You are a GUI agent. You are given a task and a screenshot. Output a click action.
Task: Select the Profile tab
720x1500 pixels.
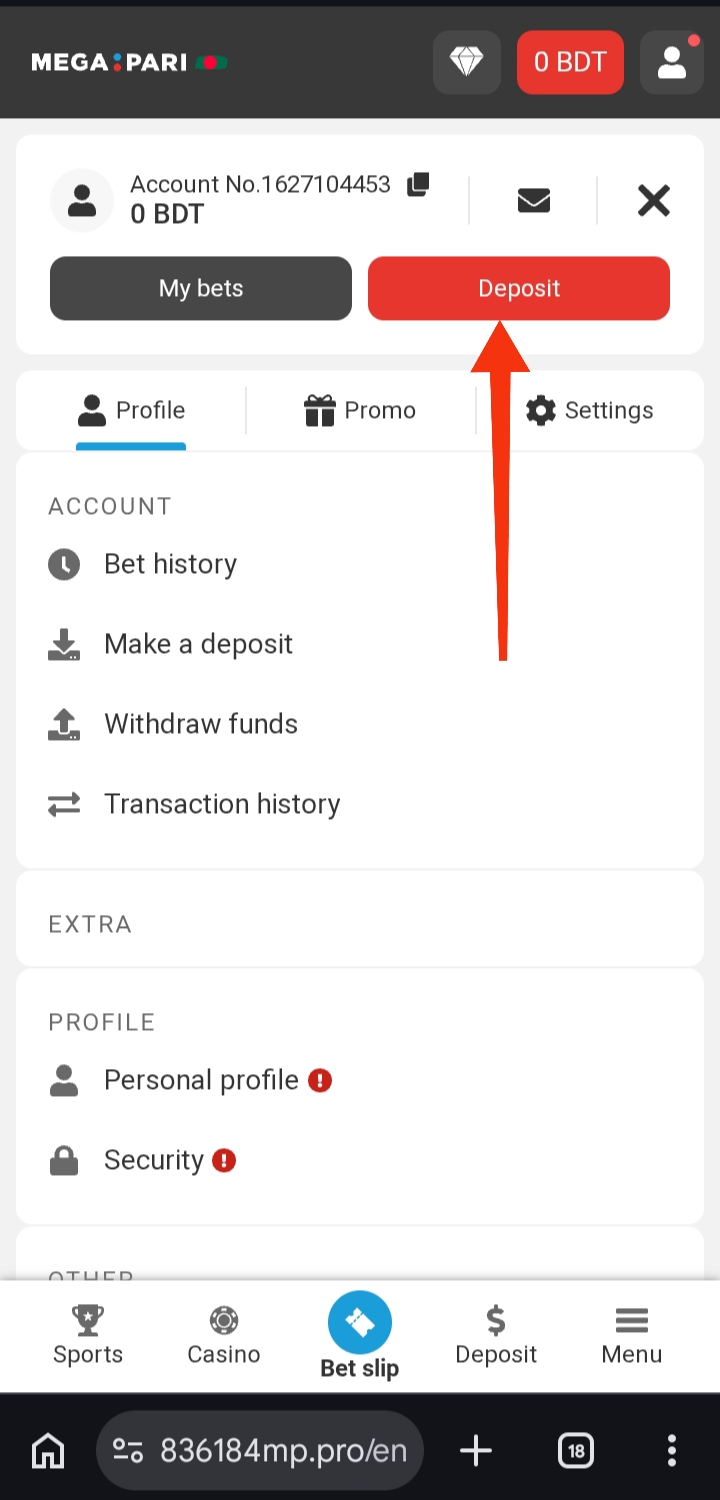click(131, 410)
